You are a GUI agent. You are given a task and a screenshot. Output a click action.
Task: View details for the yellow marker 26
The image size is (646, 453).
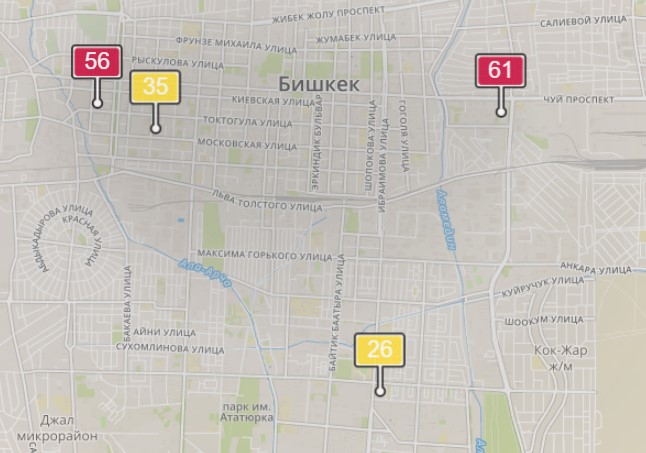click(x=379, y=349)
